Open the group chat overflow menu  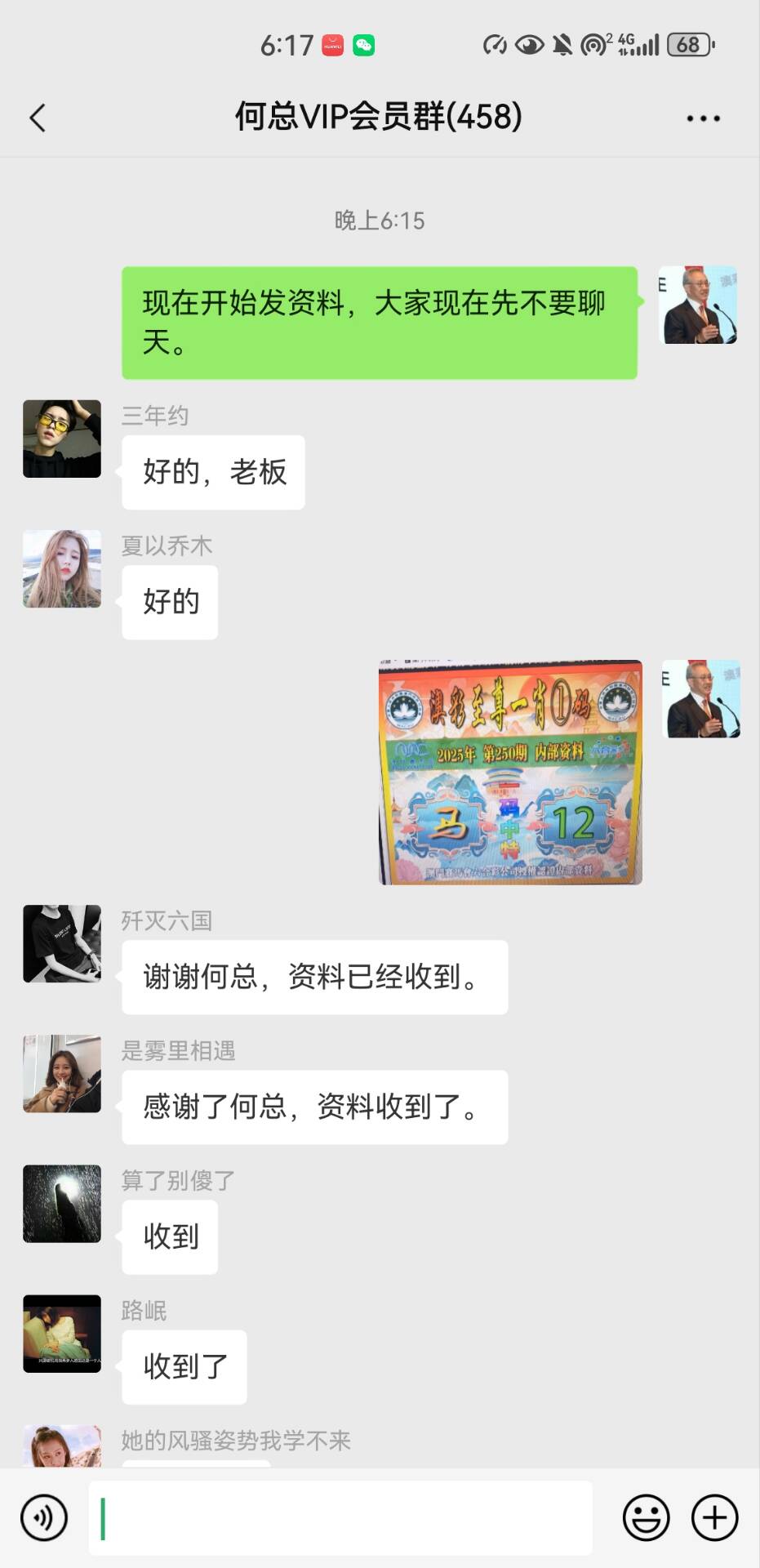[x=703, y=118]
